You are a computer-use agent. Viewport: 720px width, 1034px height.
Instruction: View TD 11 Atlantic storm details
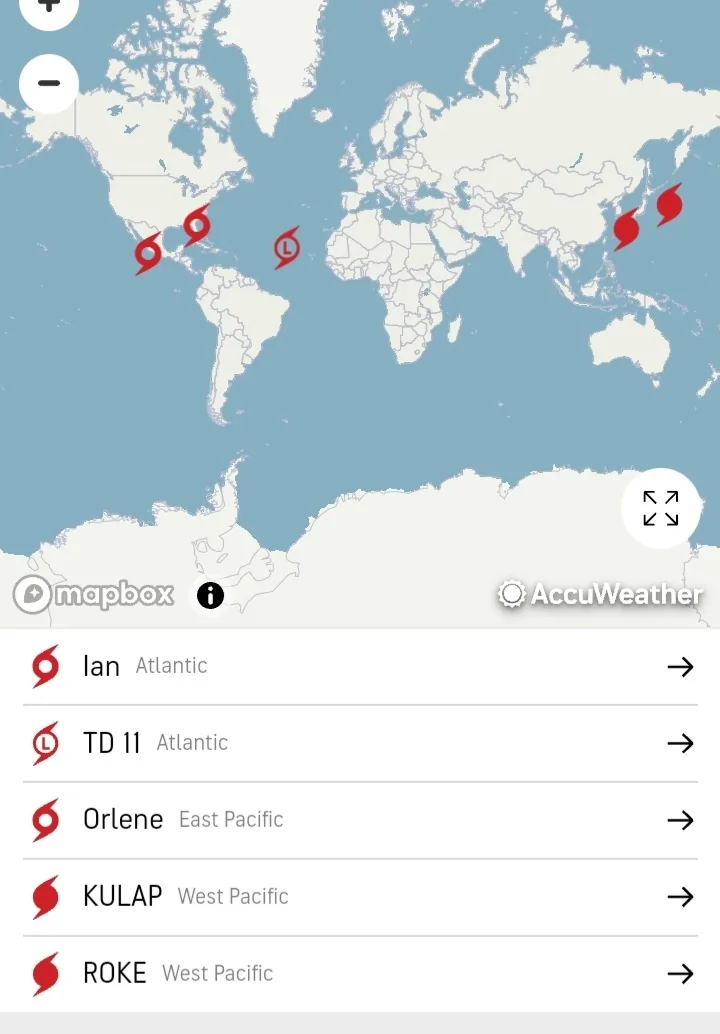pyautogui.click(x=360, y=744)
